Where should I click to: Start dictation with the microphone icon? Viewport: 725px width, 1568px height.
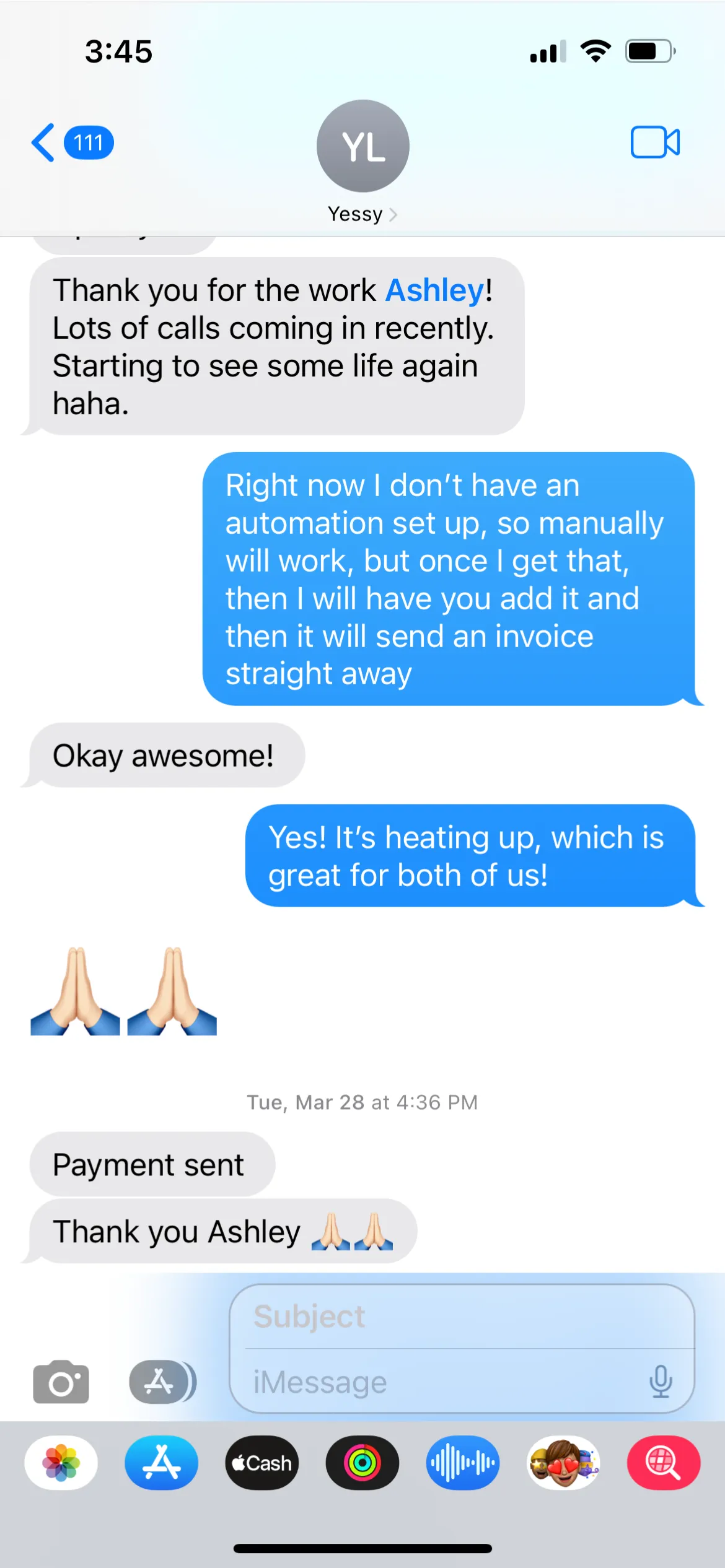tap(661, 1381)
